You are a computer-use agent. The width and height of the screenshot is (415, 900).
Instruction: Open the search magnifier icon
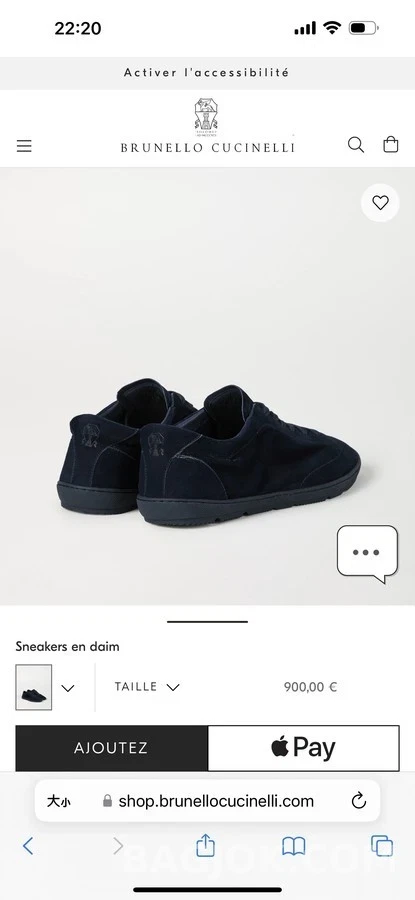(x=356, y=145)
